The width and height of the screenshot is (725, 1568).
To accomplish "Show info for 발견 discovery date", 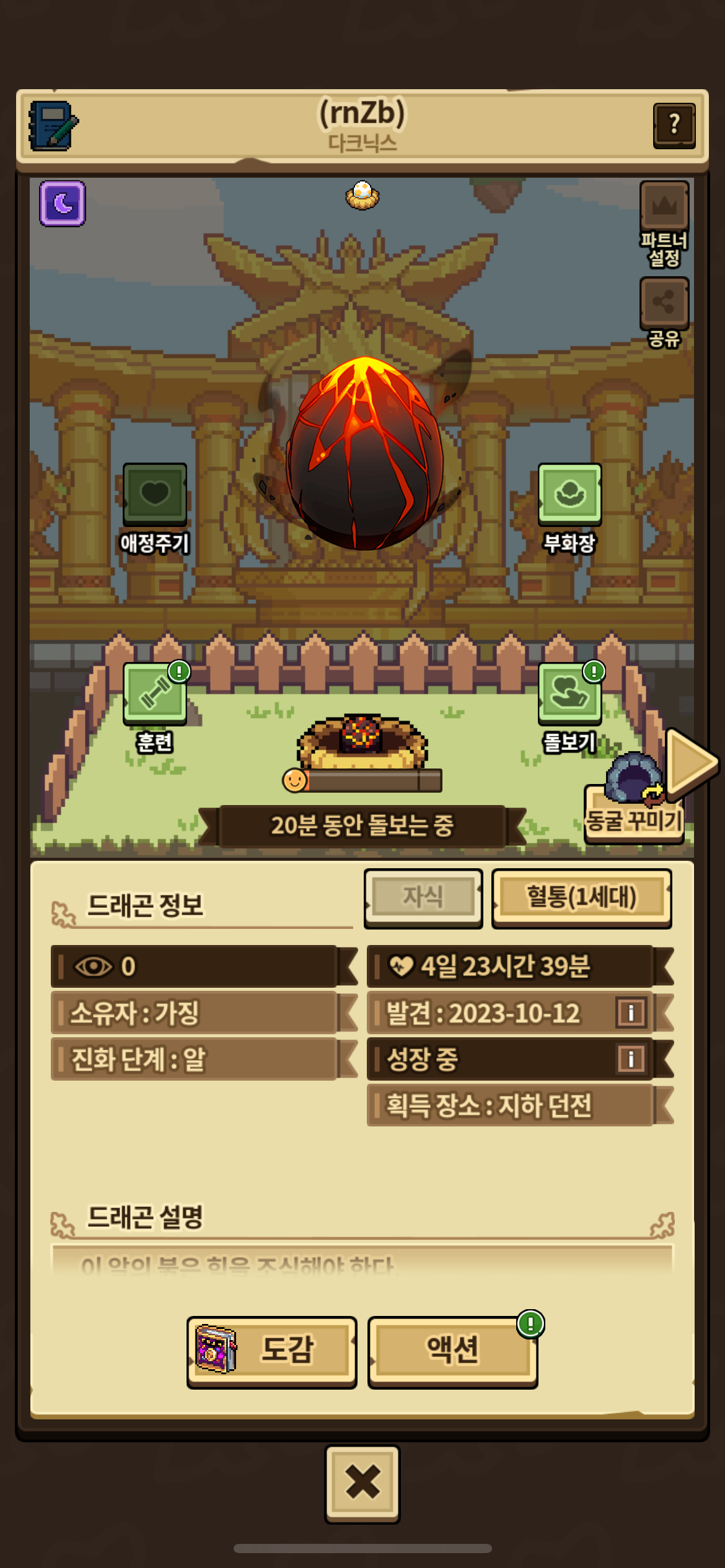I will point(631,1013).
